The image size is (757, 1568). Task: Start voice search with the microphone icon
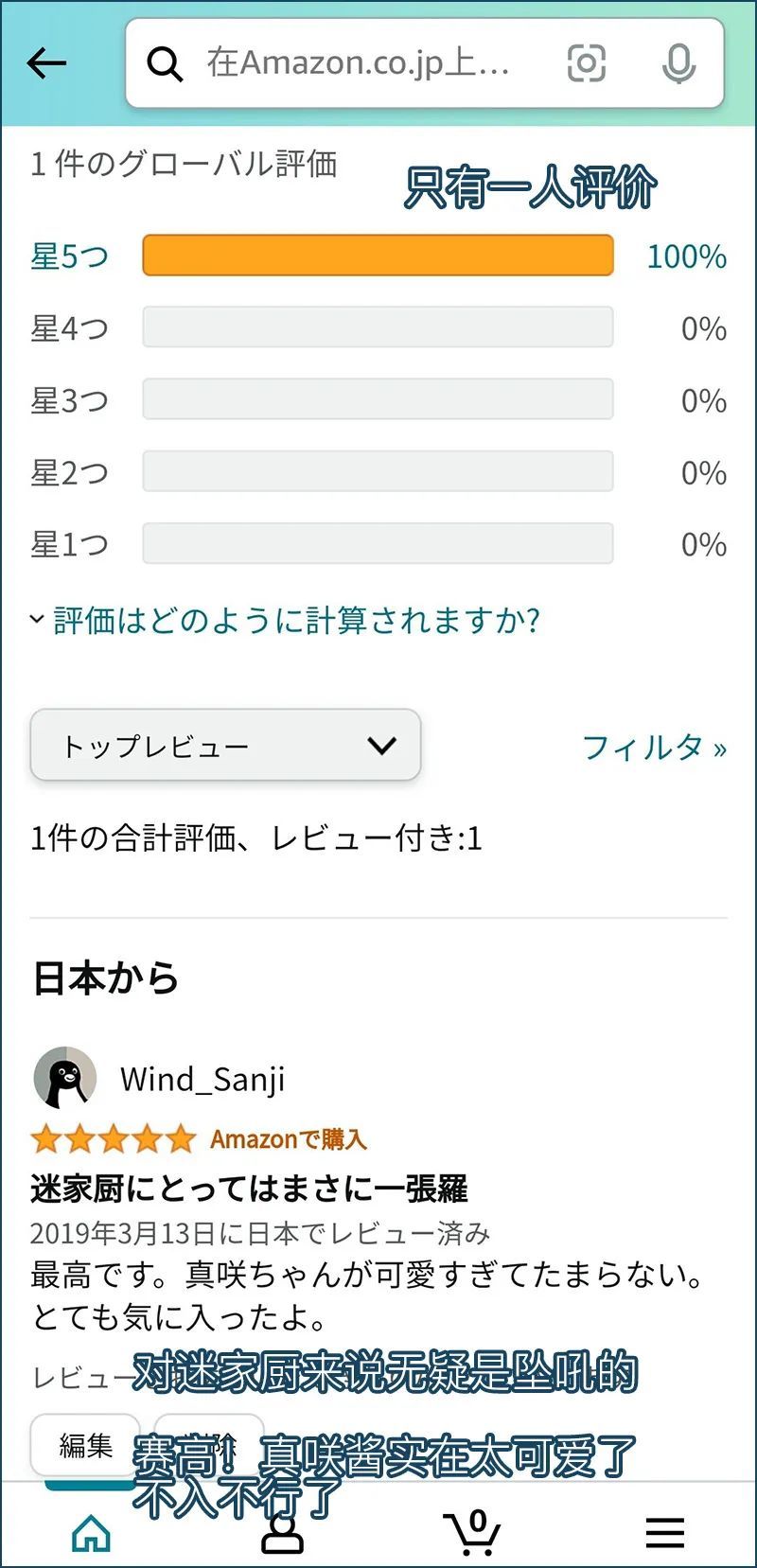[678, 63]
